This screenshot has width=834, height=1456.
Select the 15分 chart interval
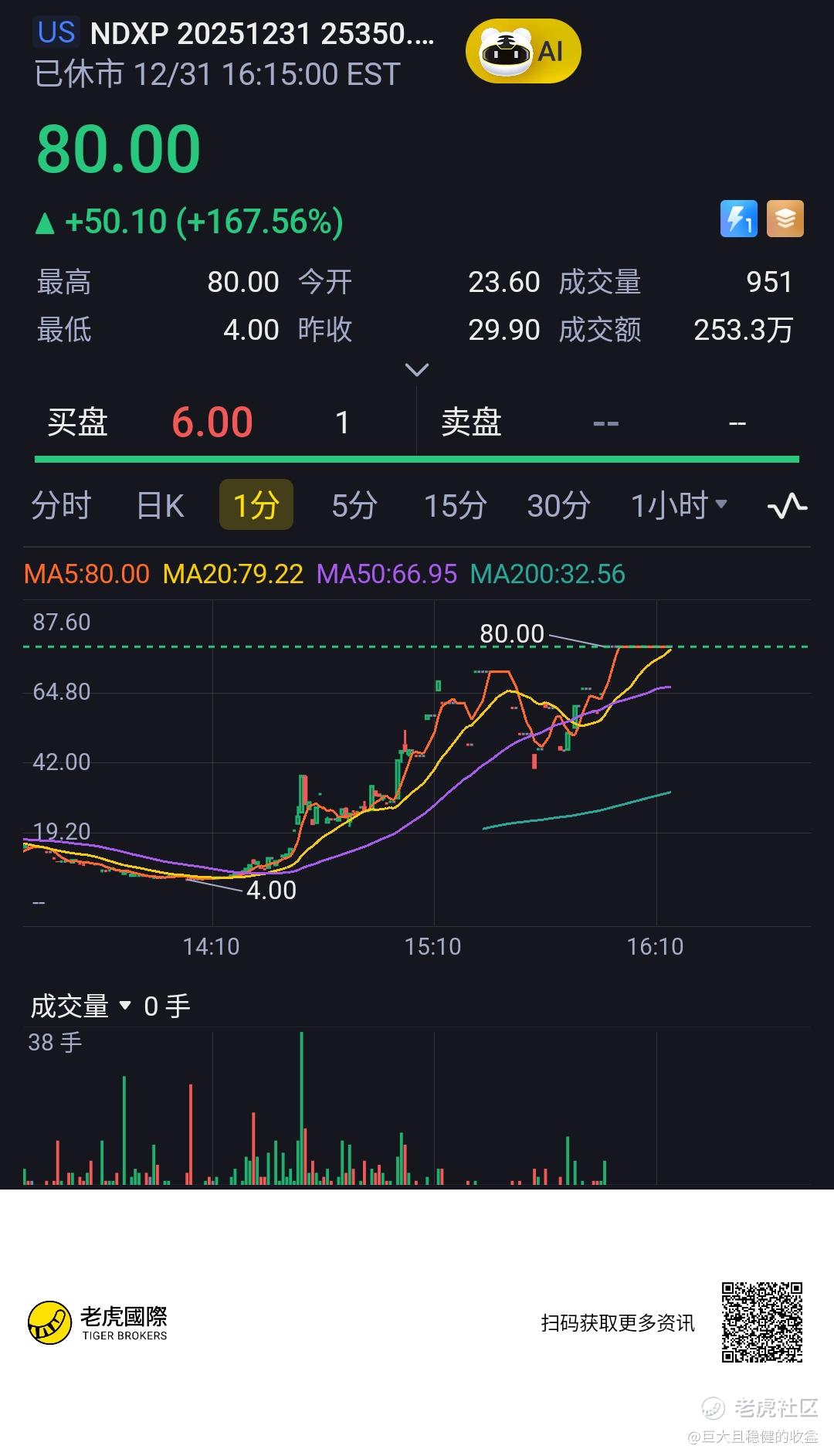point(455,506)
